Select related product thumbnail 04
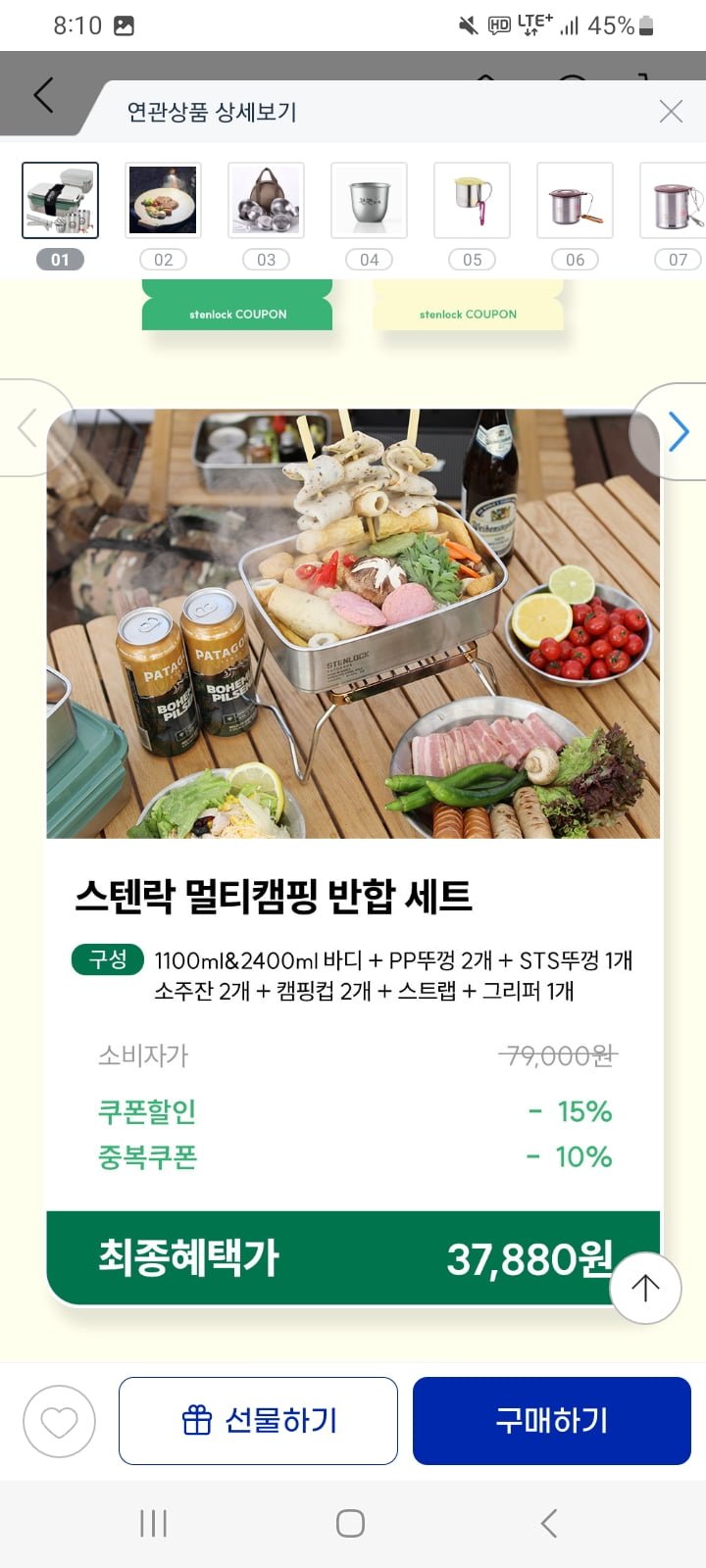The width and height of the screenshot is (706, 1568). (369, 201)
